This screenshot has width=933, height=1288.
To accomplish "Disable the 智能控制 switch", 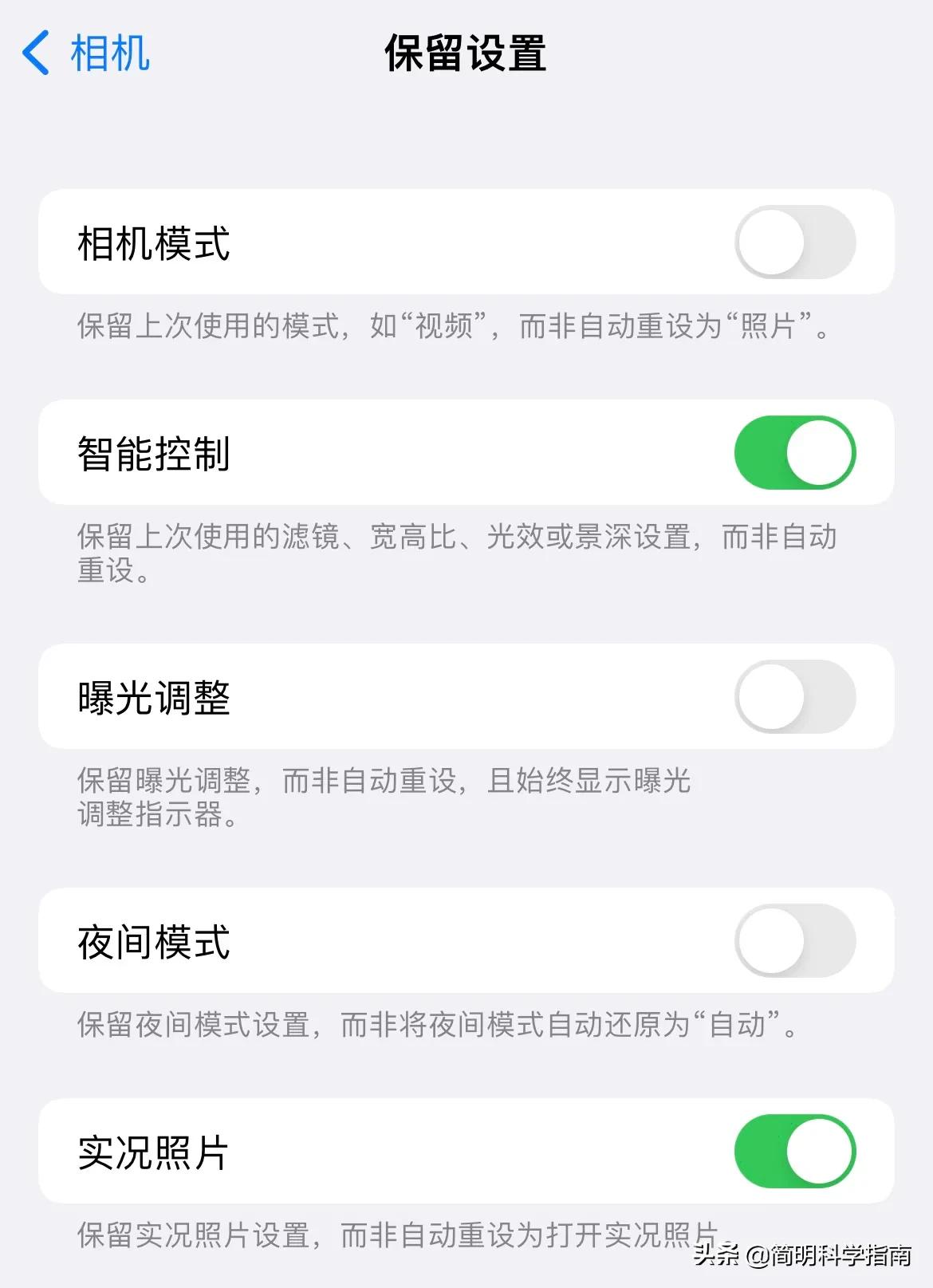I will click(x=793, y=452).
